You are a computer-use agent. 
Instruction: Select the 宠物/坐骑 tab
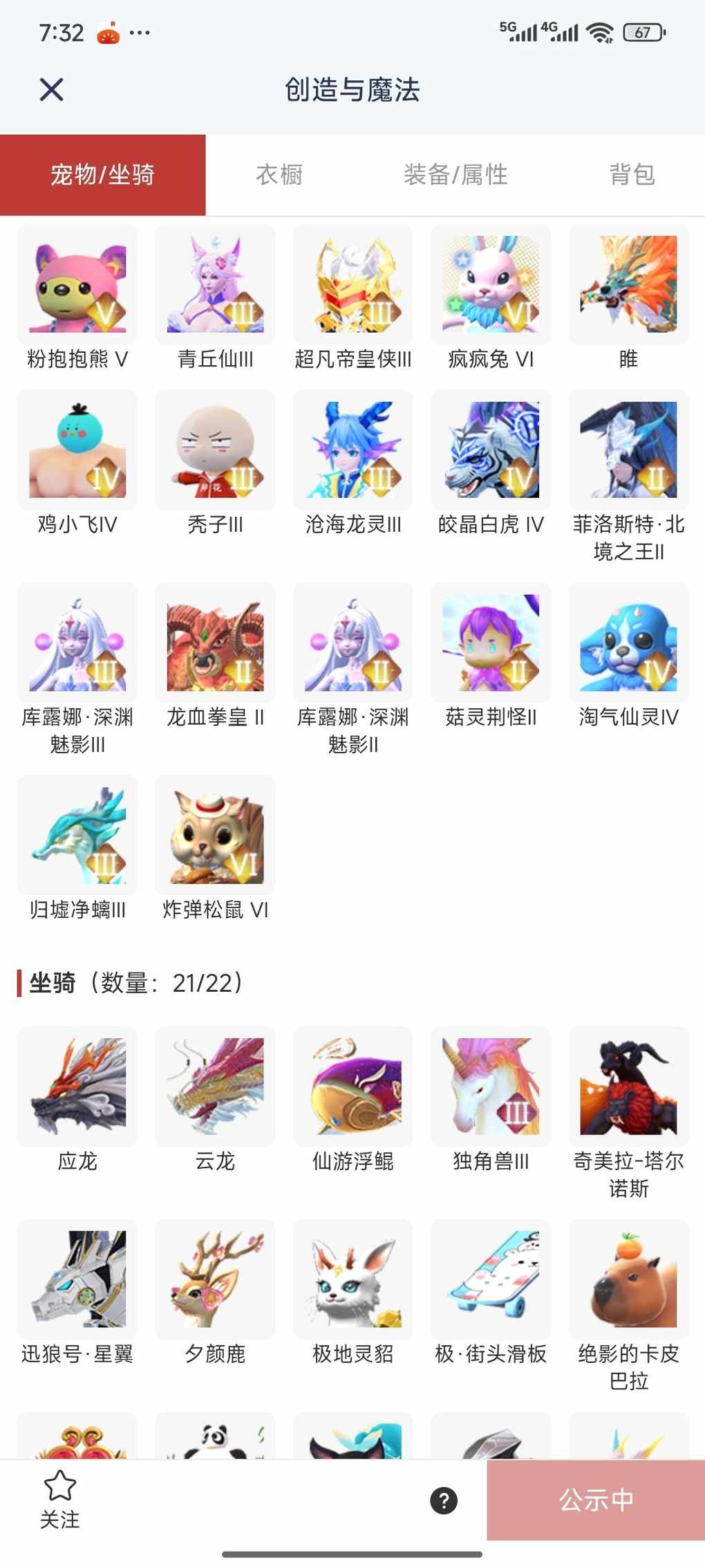102,175
